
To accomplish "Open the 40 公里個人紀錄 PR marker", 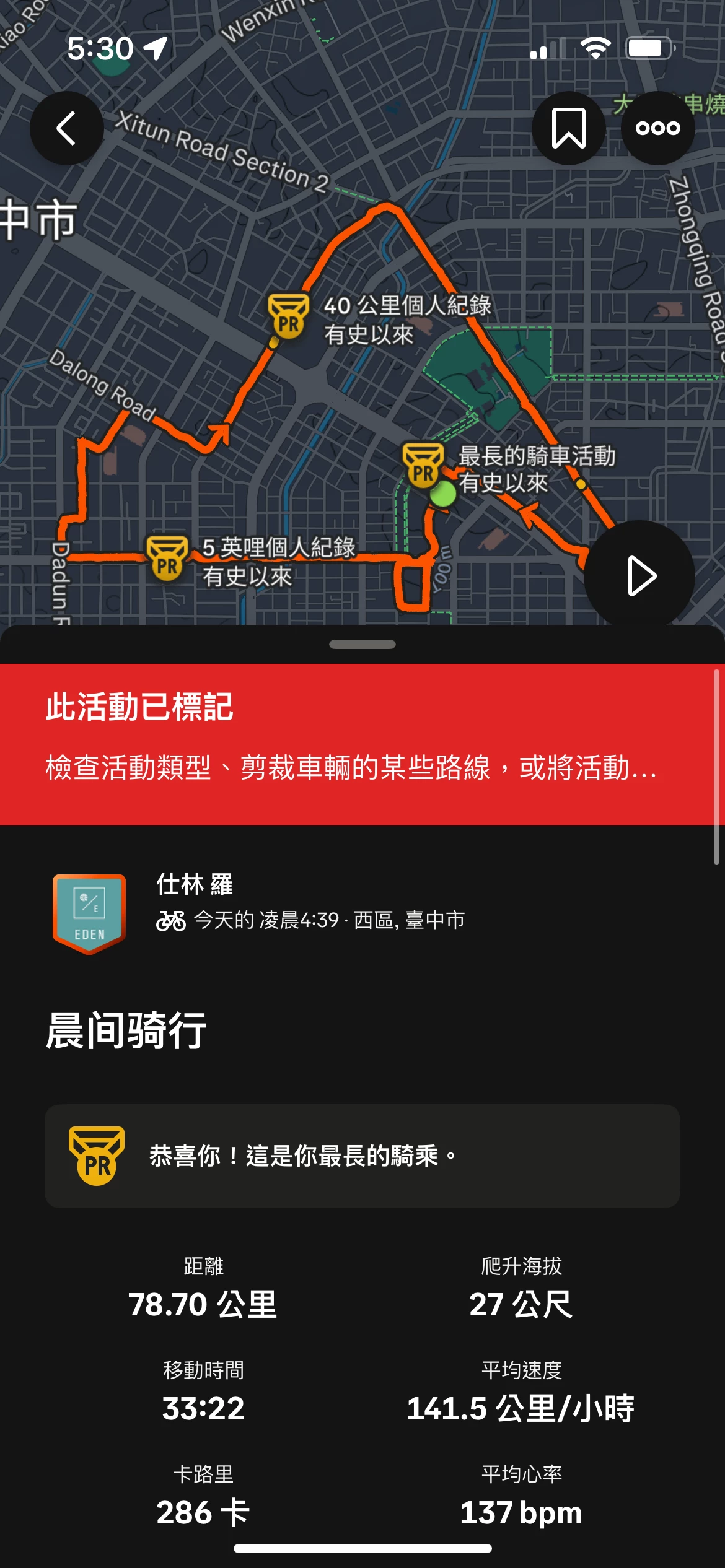I will click(x=288, y=316).
